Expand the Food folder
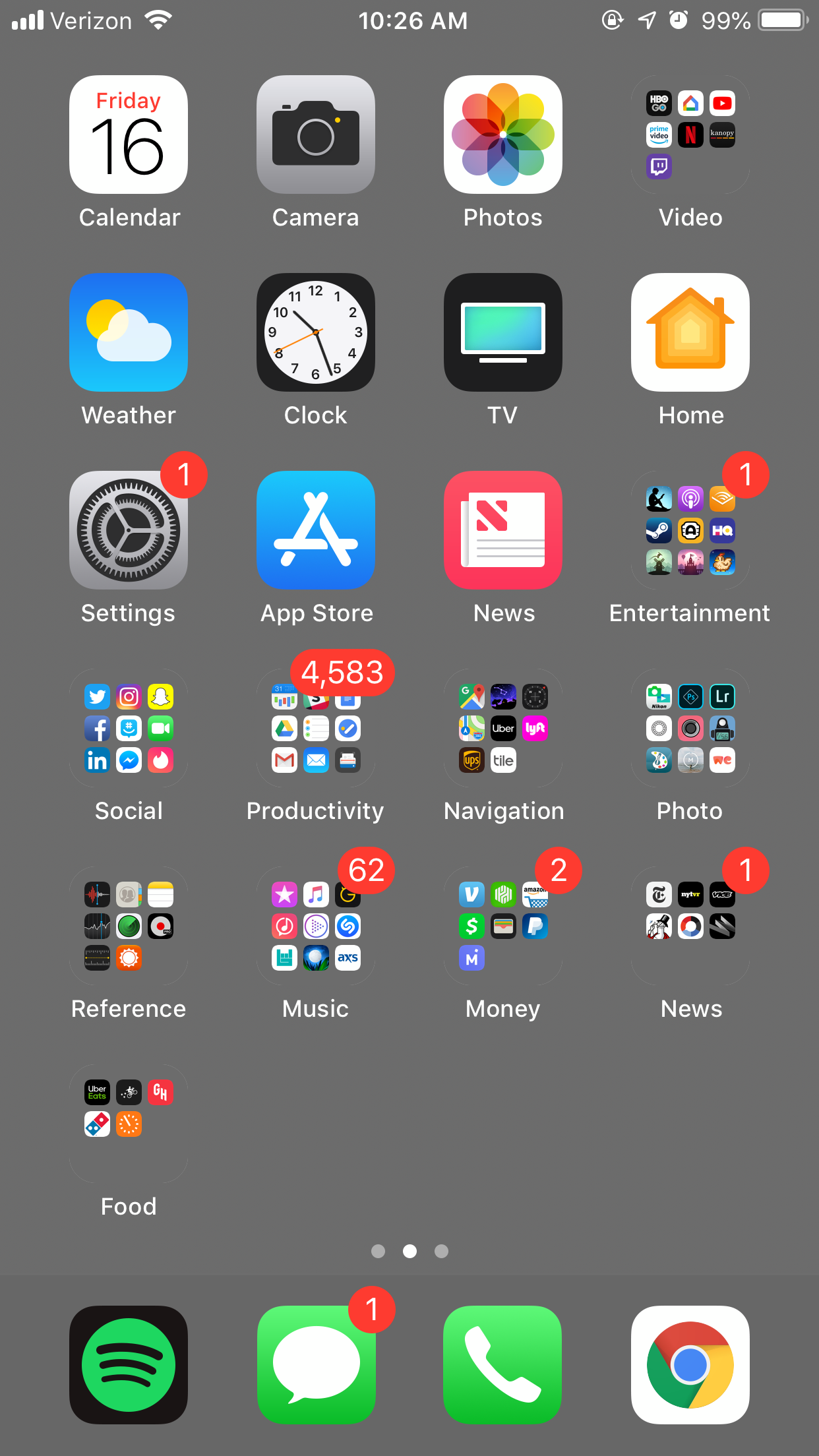This screenshot has width=819, height=1456. tap(129, 1124)
